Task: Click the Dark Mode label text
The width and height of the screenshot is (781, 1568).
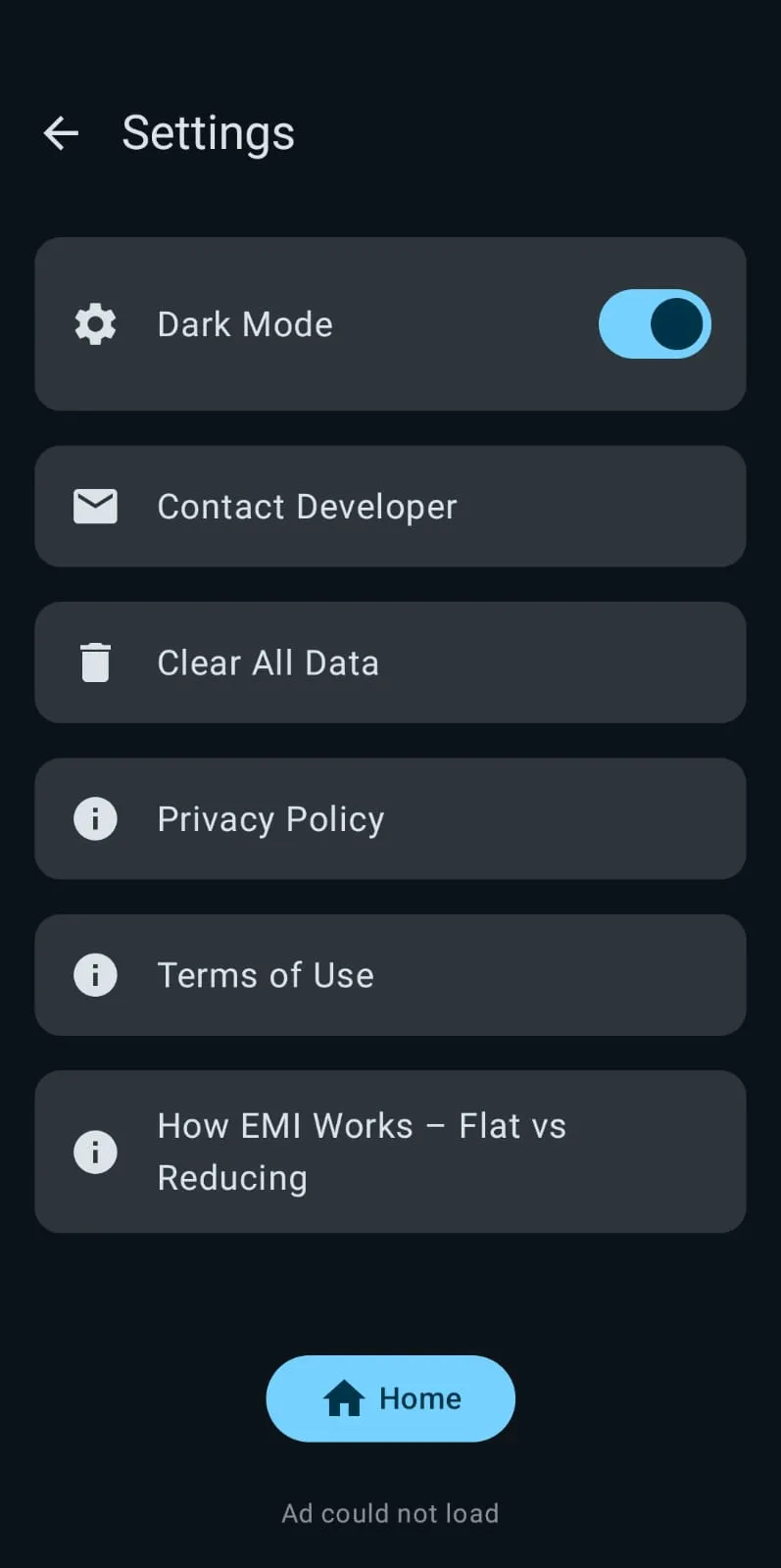Action: 244,323
